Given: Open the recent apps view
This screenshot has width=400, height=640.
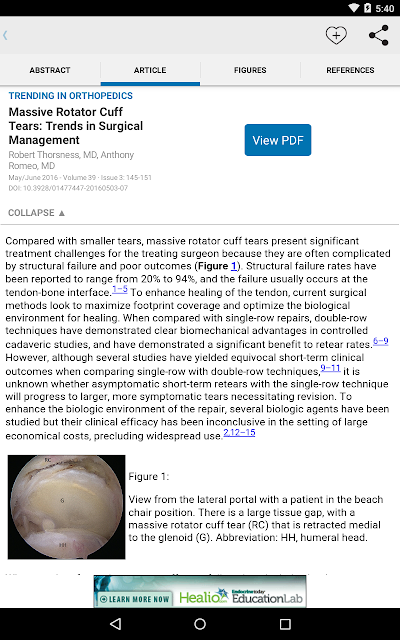Looking at the screenshot, I should tap(285, 624).
